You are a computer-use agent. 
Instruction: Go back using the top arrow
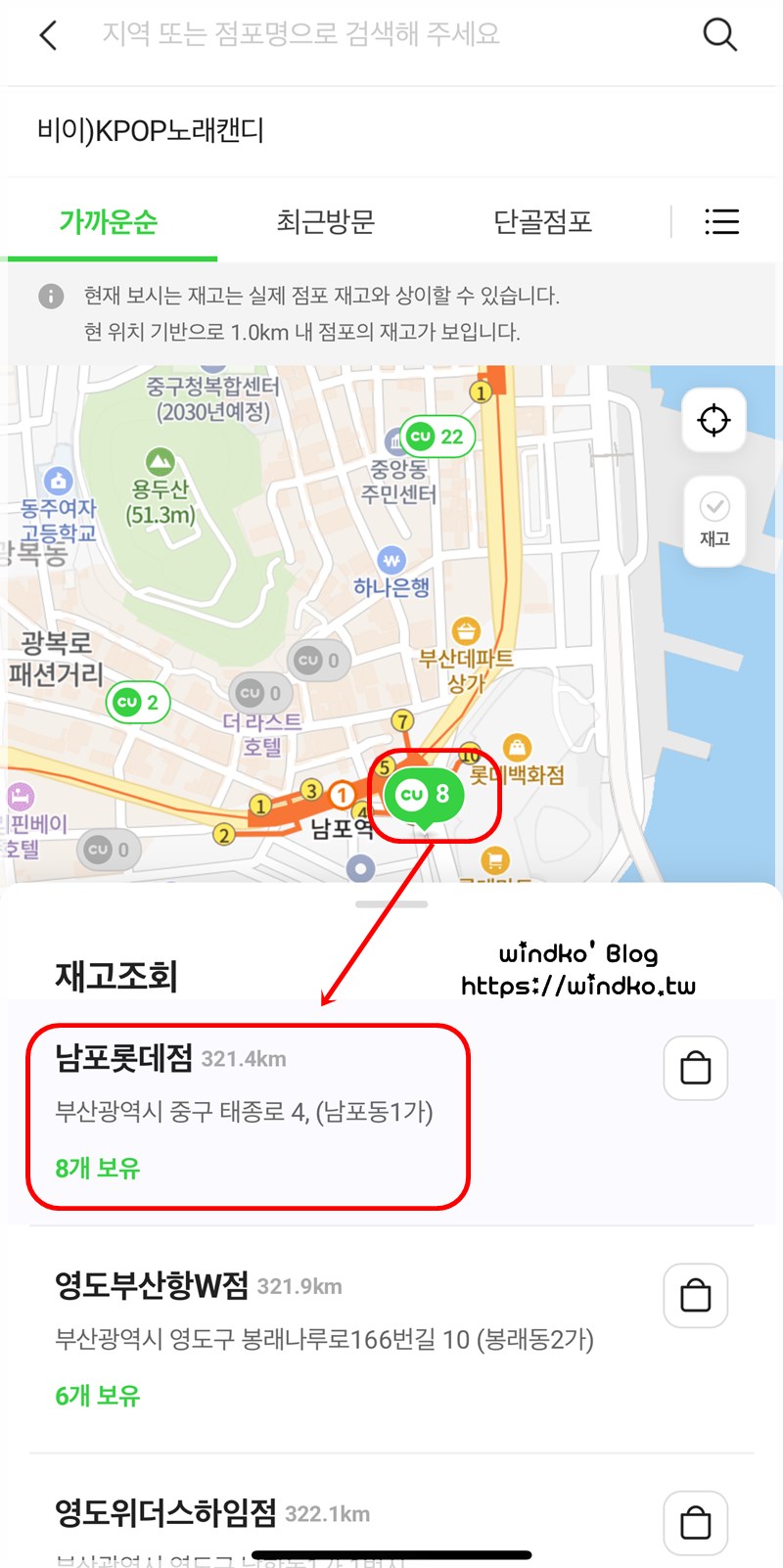click(48, 35)
